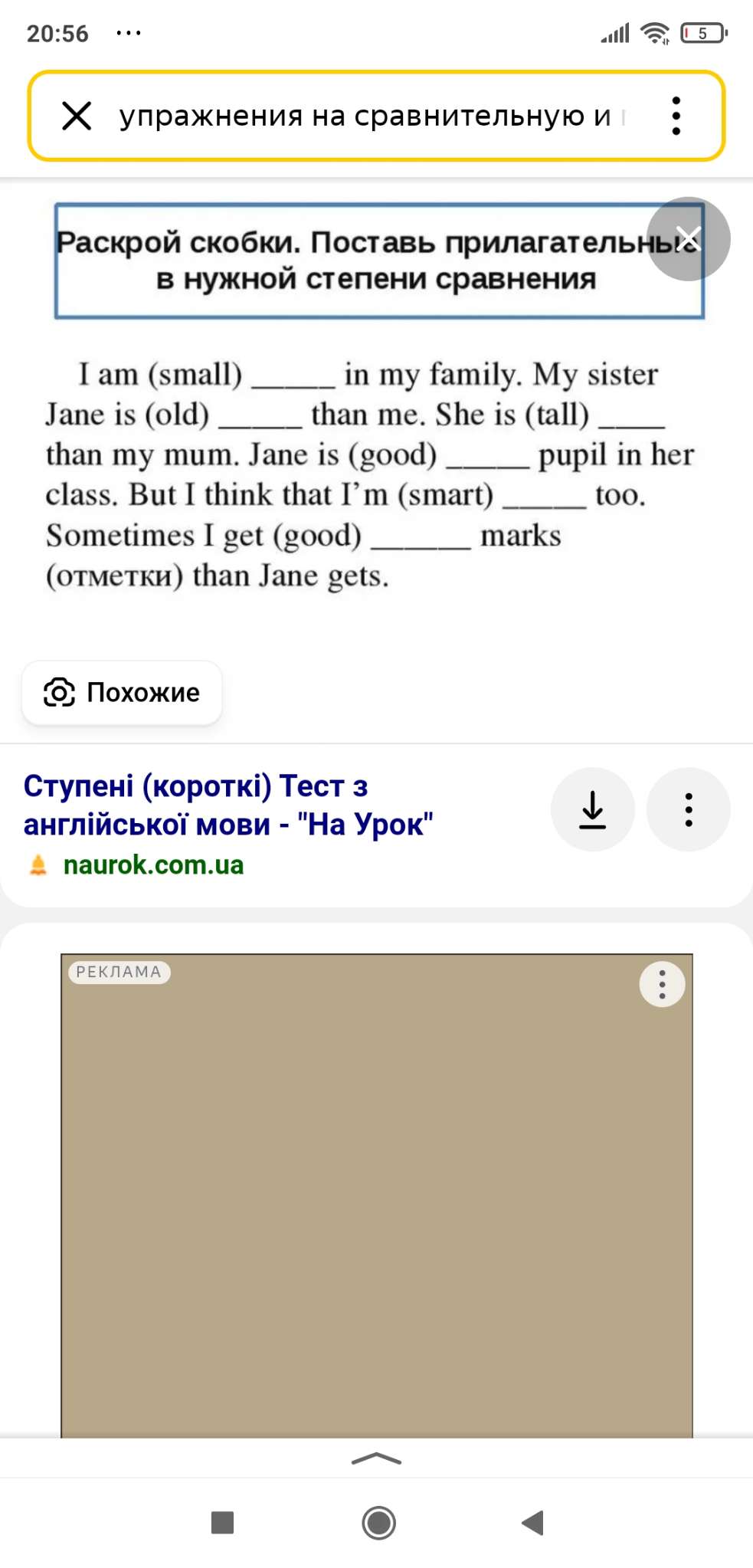Image resolution: width=753 pixels, height=1568 pixels.
Task: Download the image with the arrow button
Action: click(x=592, y=809)
